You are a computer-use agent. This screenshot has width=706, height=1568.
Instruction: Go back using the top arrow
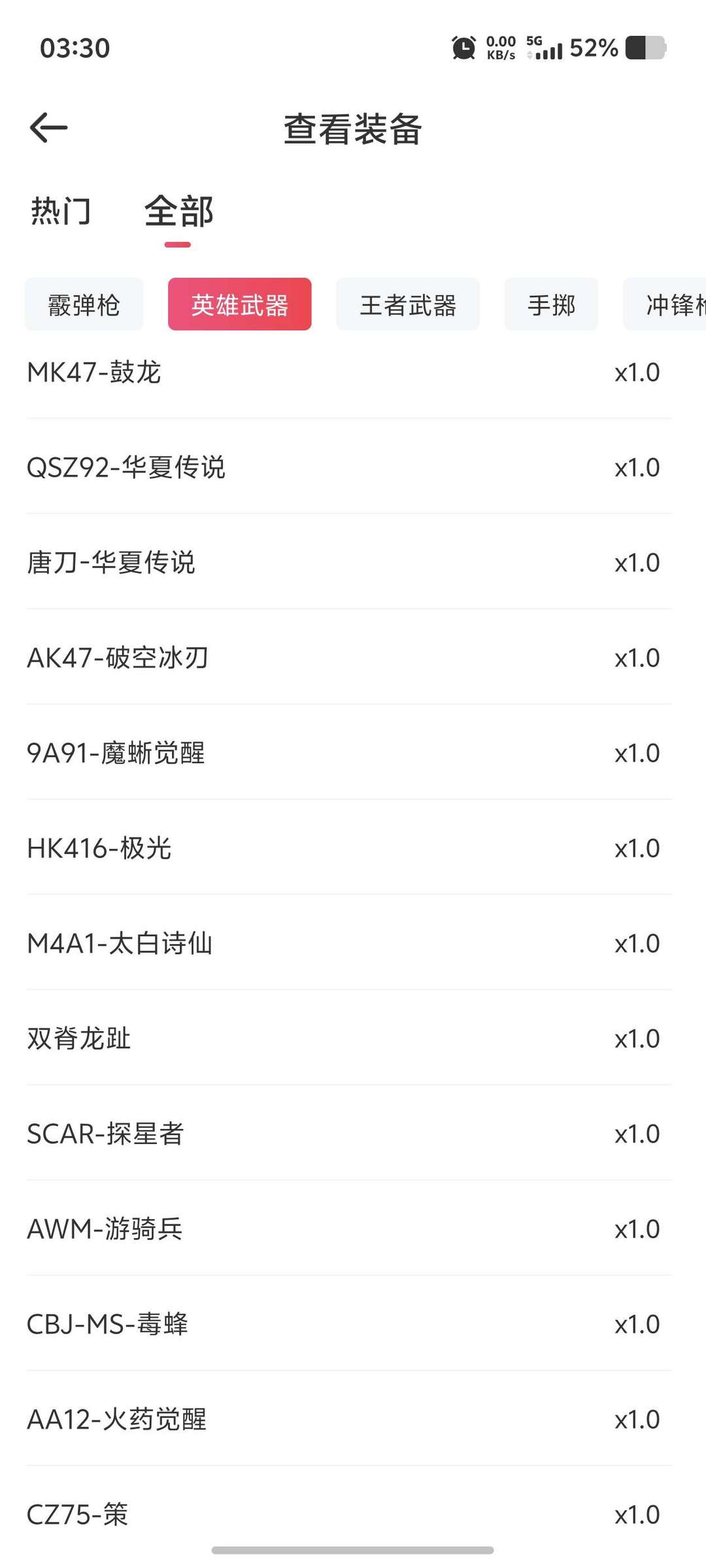49,127
